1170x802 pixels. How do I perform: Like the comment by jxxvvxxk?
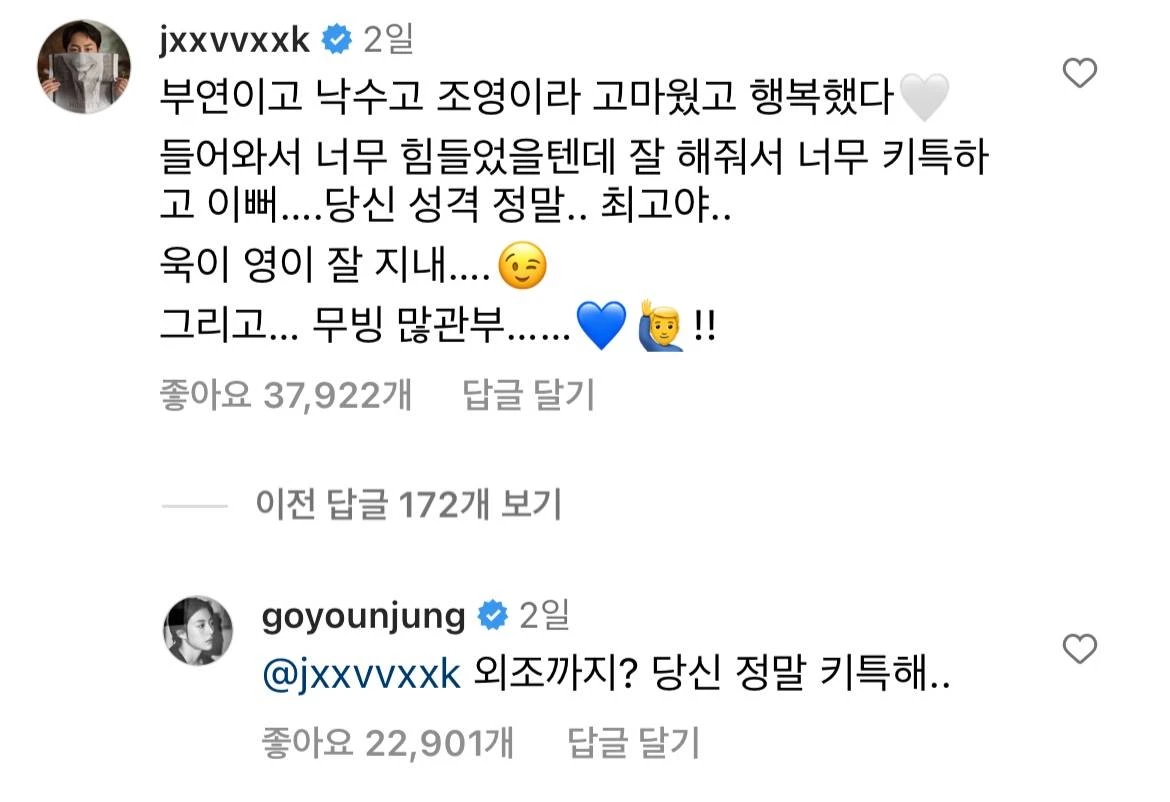coord(1080,74)
